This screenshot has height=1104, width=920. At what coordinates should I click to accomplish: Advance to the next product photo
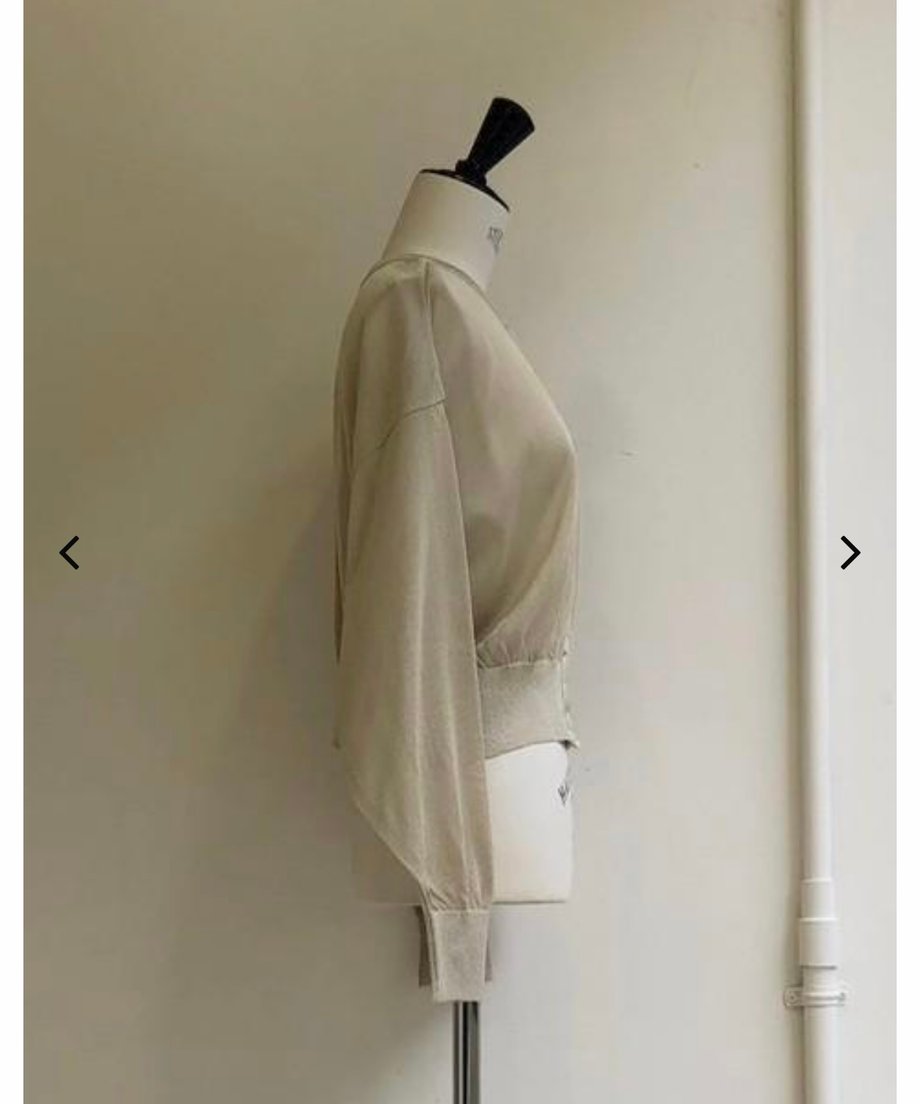point(850,552)
